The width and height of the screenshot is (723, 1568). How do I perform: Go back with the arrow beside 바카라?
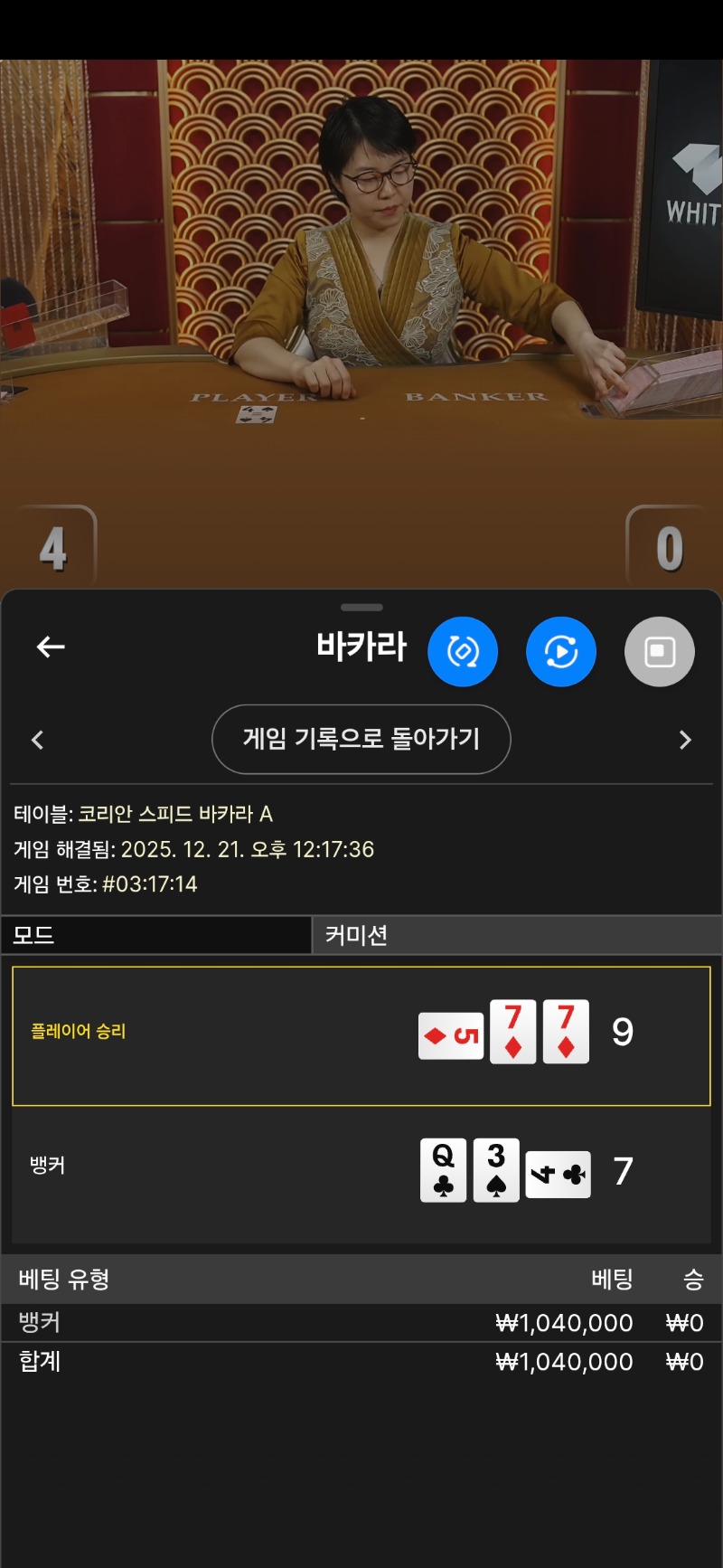point(51,647)
